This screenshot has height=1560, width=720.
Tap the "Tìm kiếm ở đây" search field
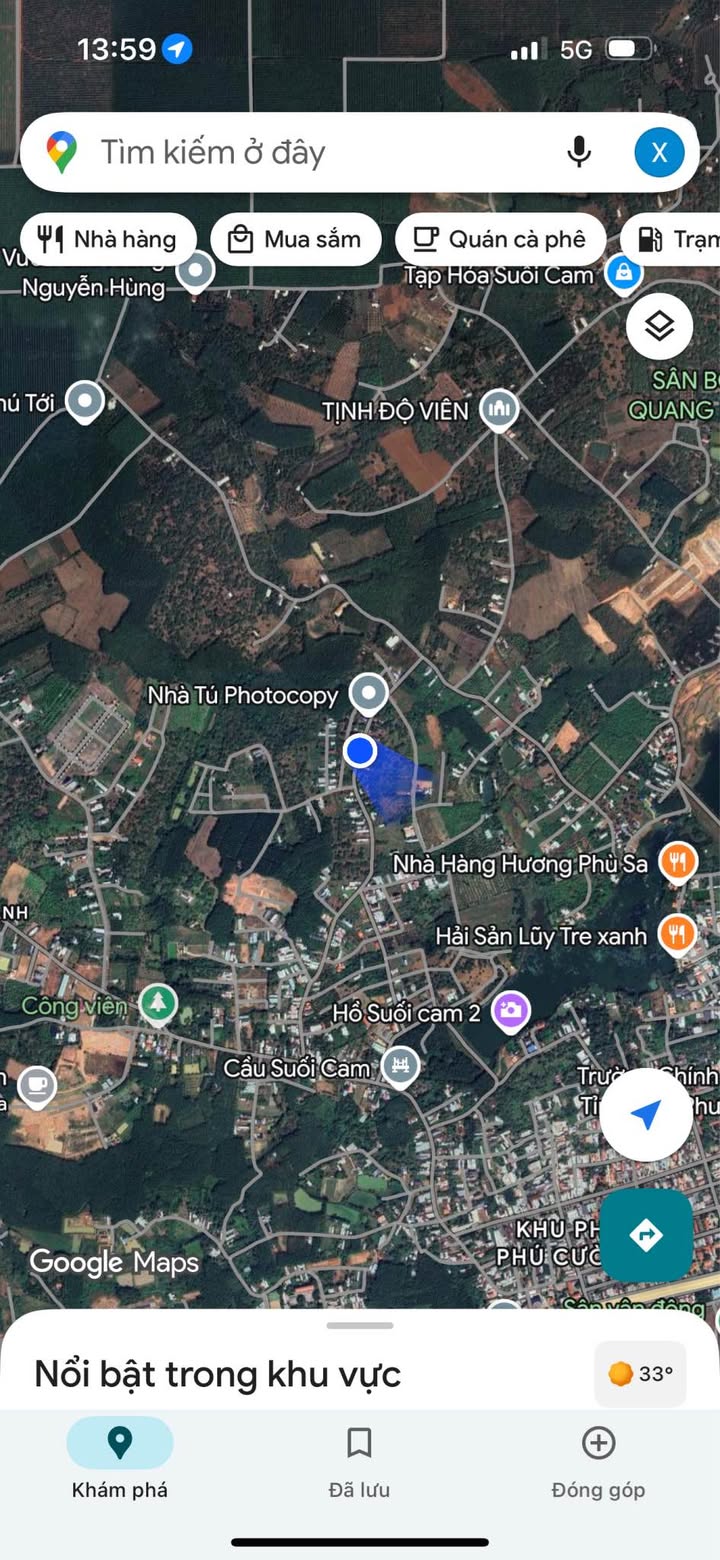[x=300, y=153]
